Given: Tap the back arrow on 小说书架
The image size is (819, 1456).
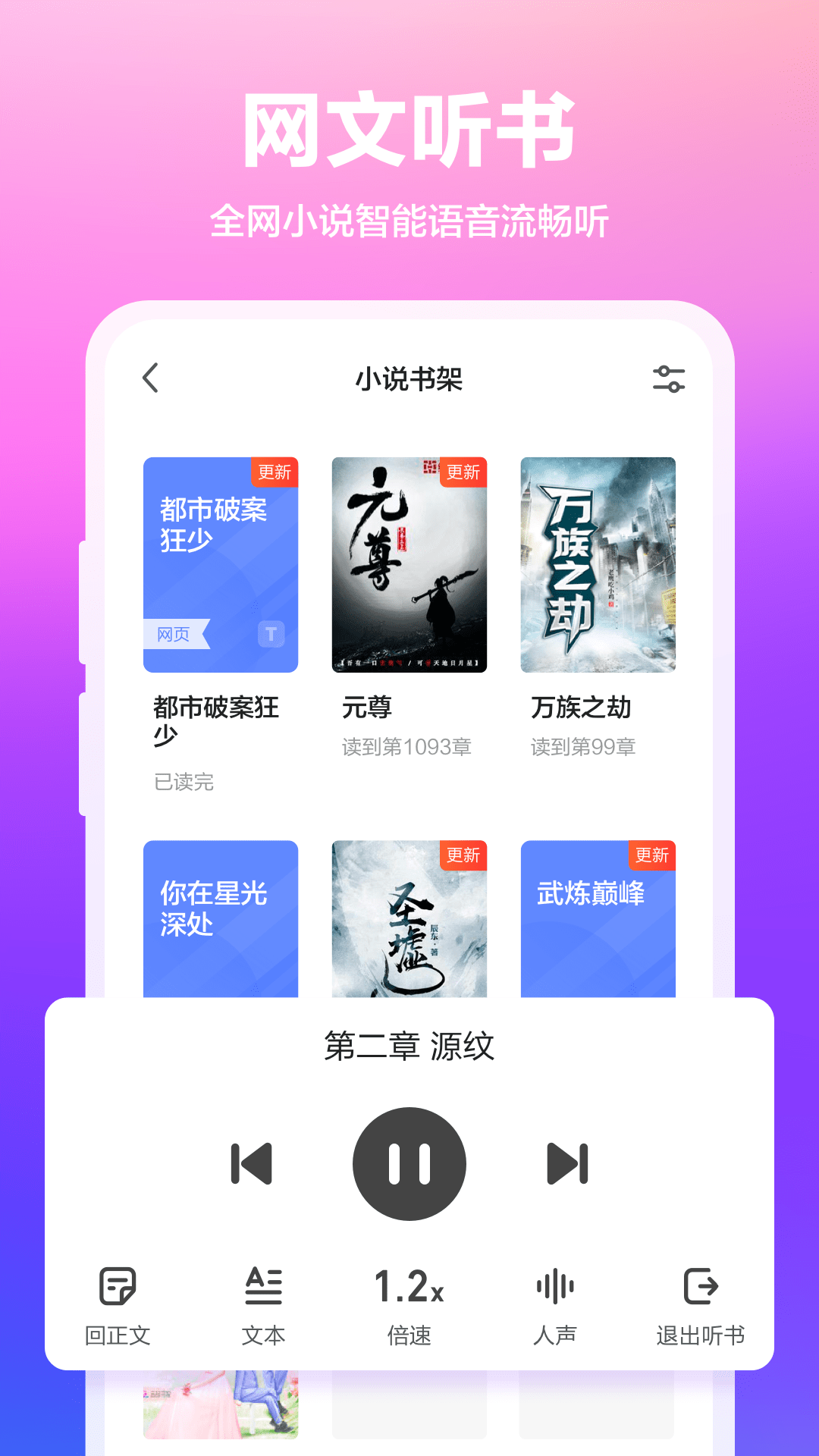Looking at the screenshot, I should pyautogui.click(x=150, y=378).
